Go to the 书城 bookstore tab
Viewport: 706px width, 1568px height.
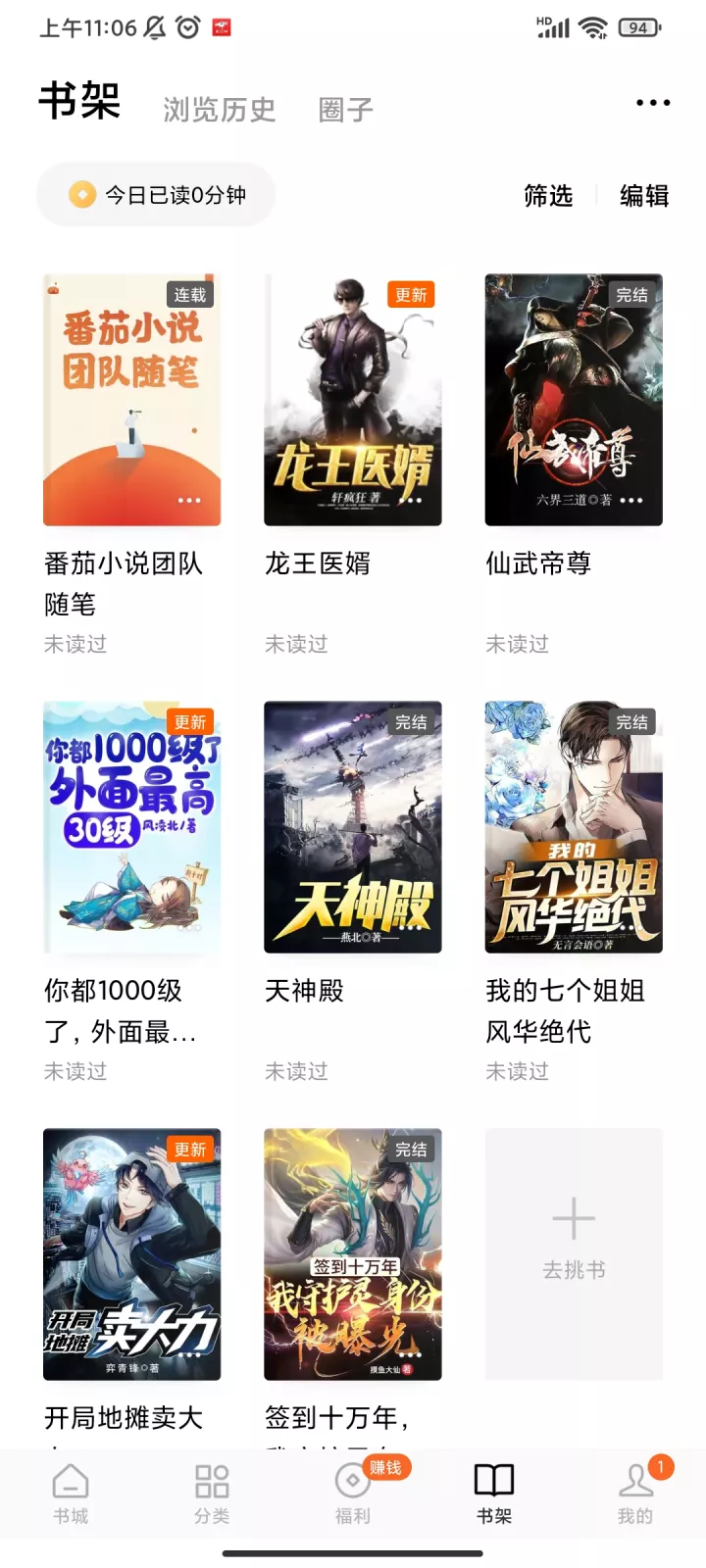pos(71,1493)
